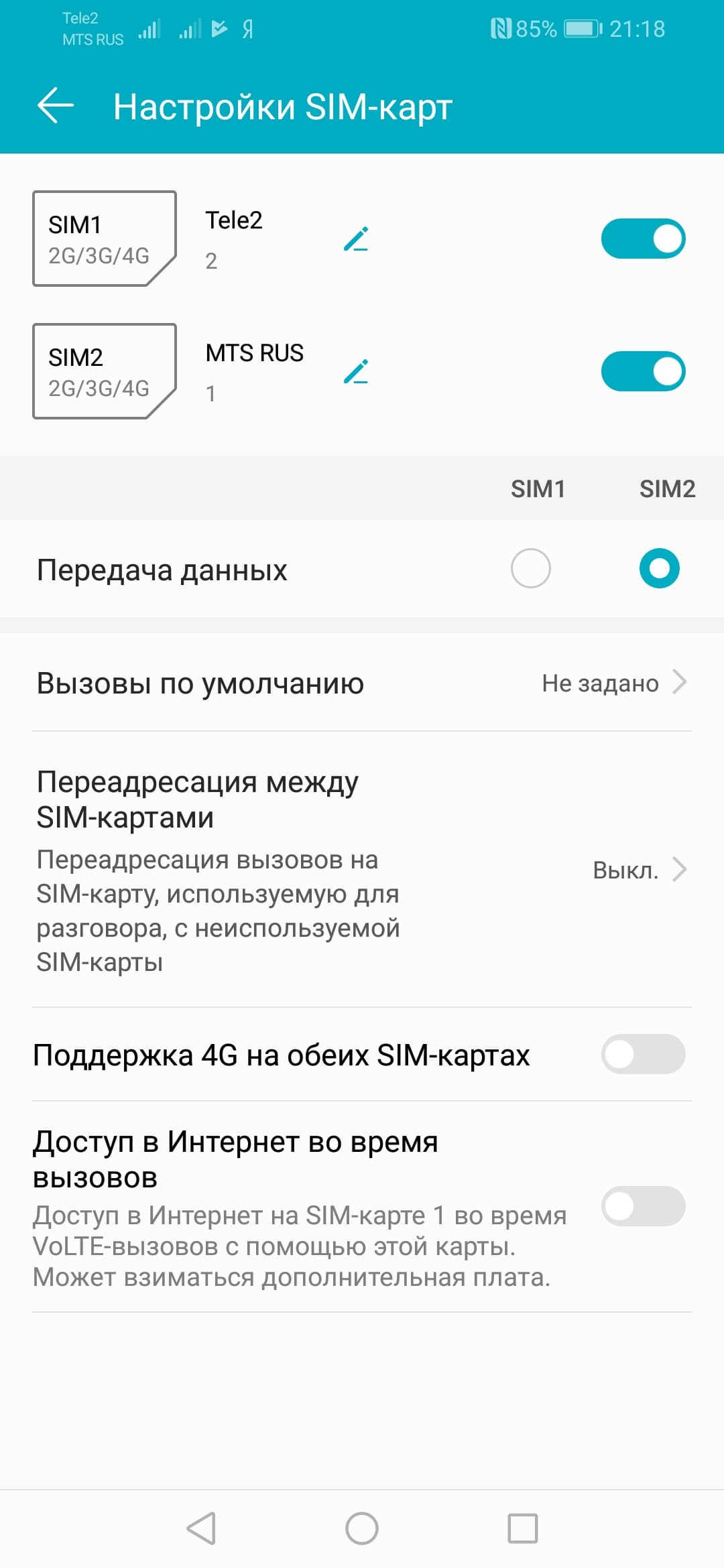Open the recent apps overview

pos(523,1528)
